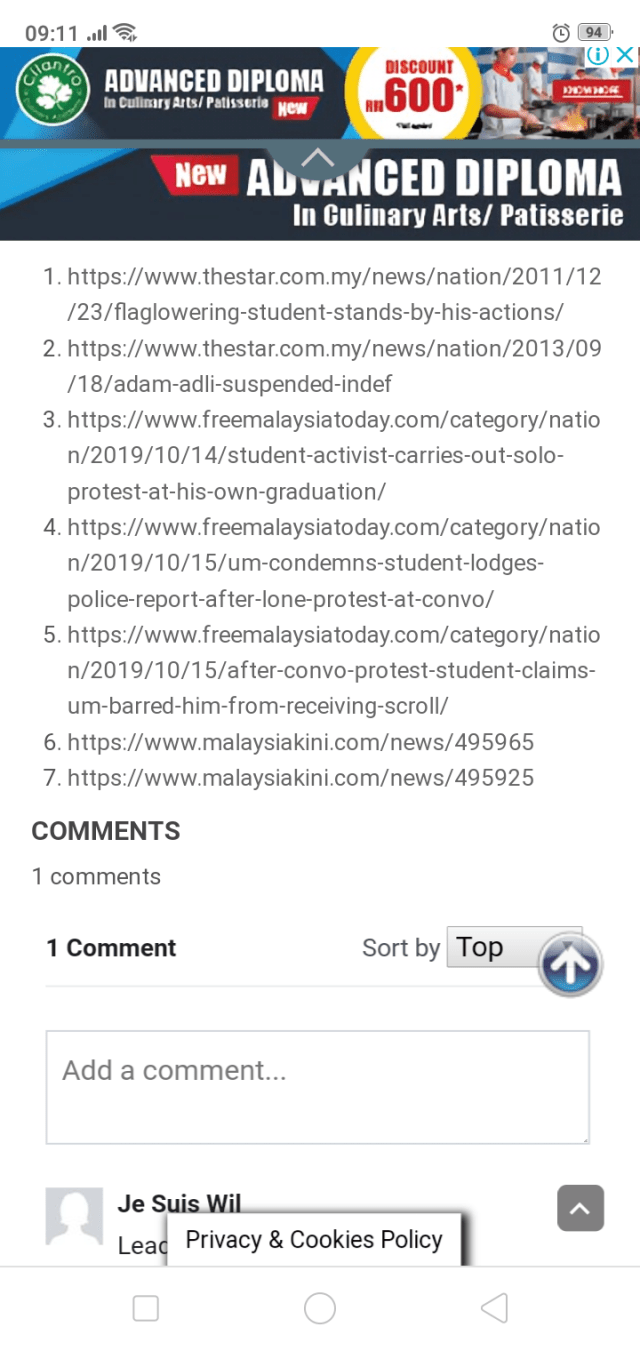Open the ad info icon
Viewport: 640px width, 1351px height.
click(598, 56)
